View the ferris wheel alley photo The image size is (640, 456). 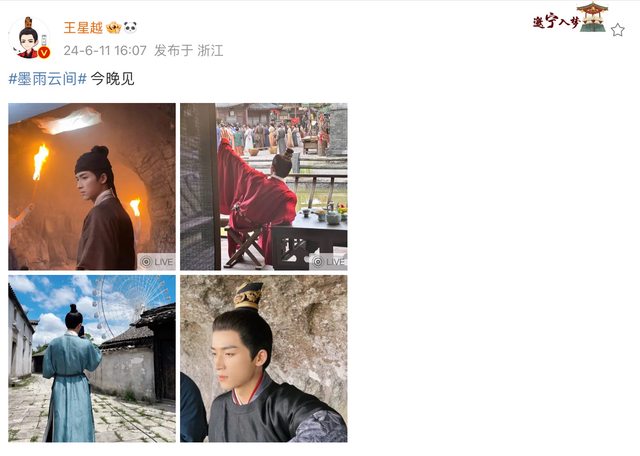tap(92, 358)
